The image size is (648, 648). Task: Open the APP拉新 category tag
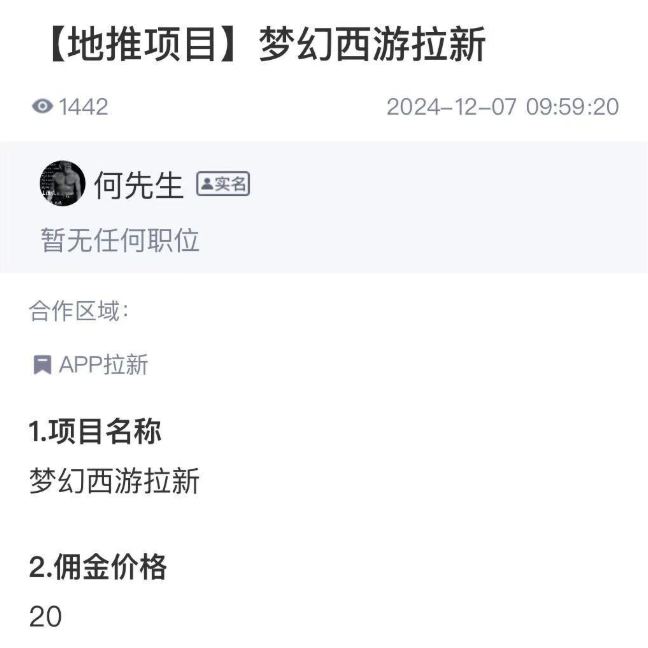pos(91,365)
